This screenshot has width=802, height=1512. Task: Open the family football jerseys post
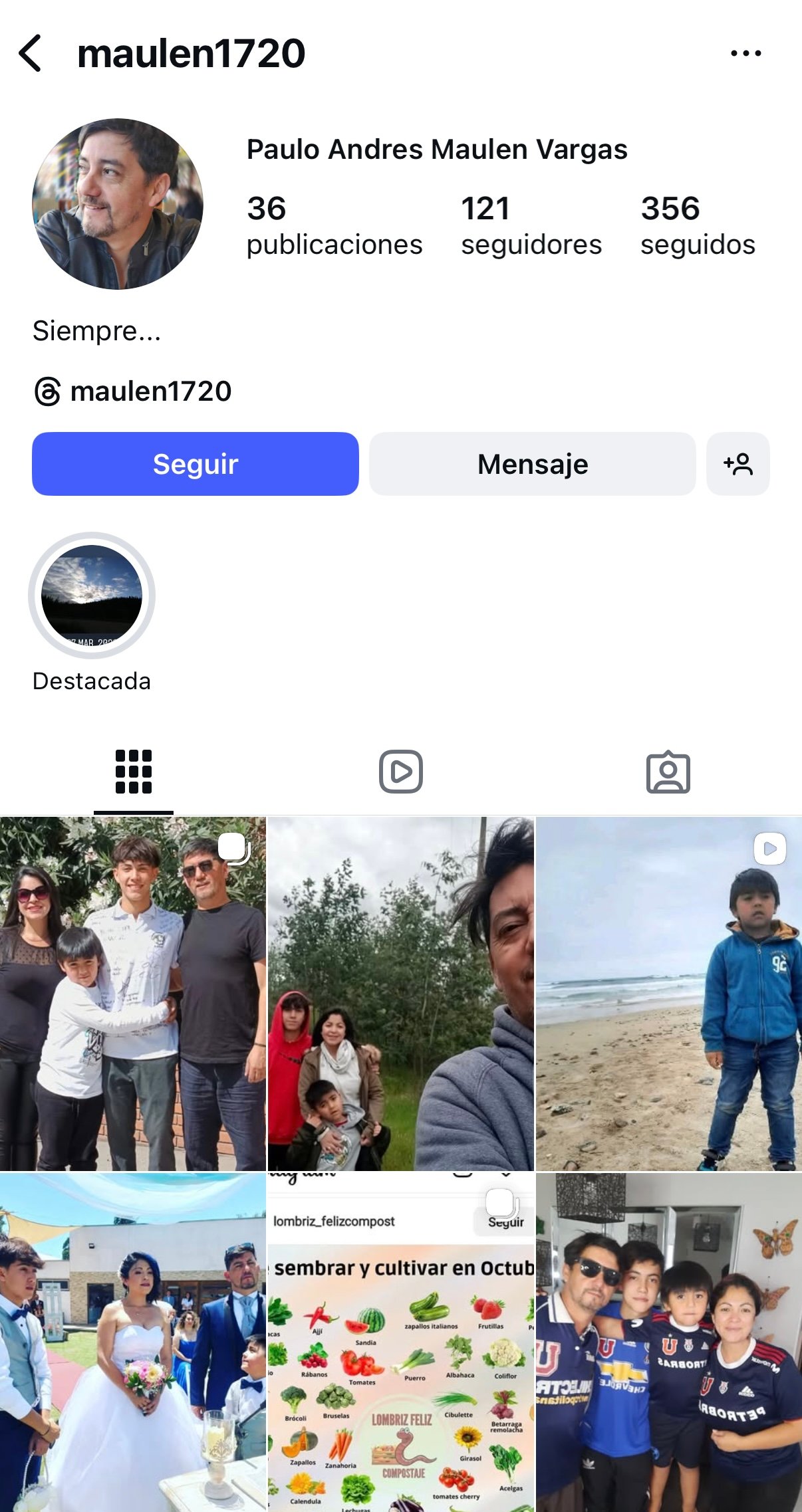pos(669,1343)
